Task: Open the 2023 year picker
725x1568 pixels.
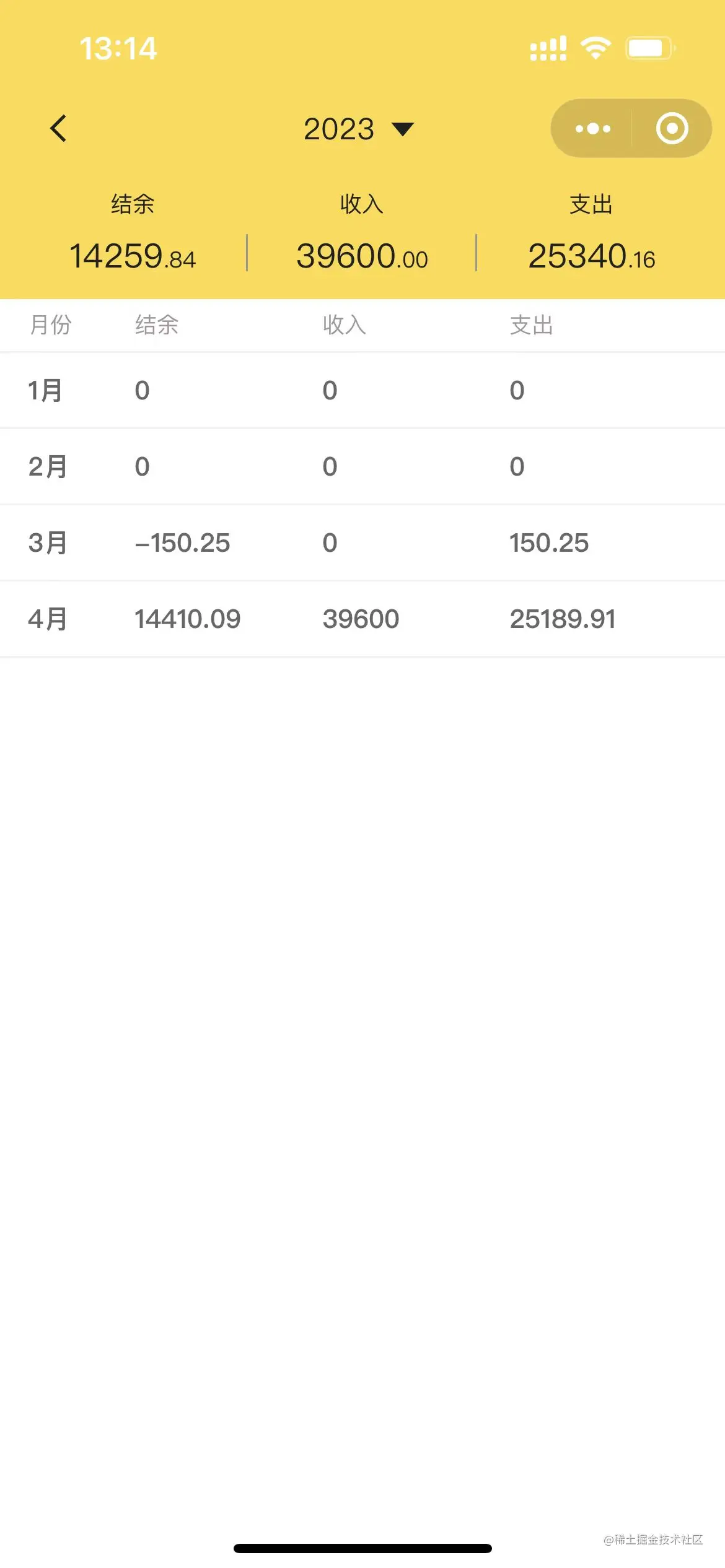Action: click(358, 129)
